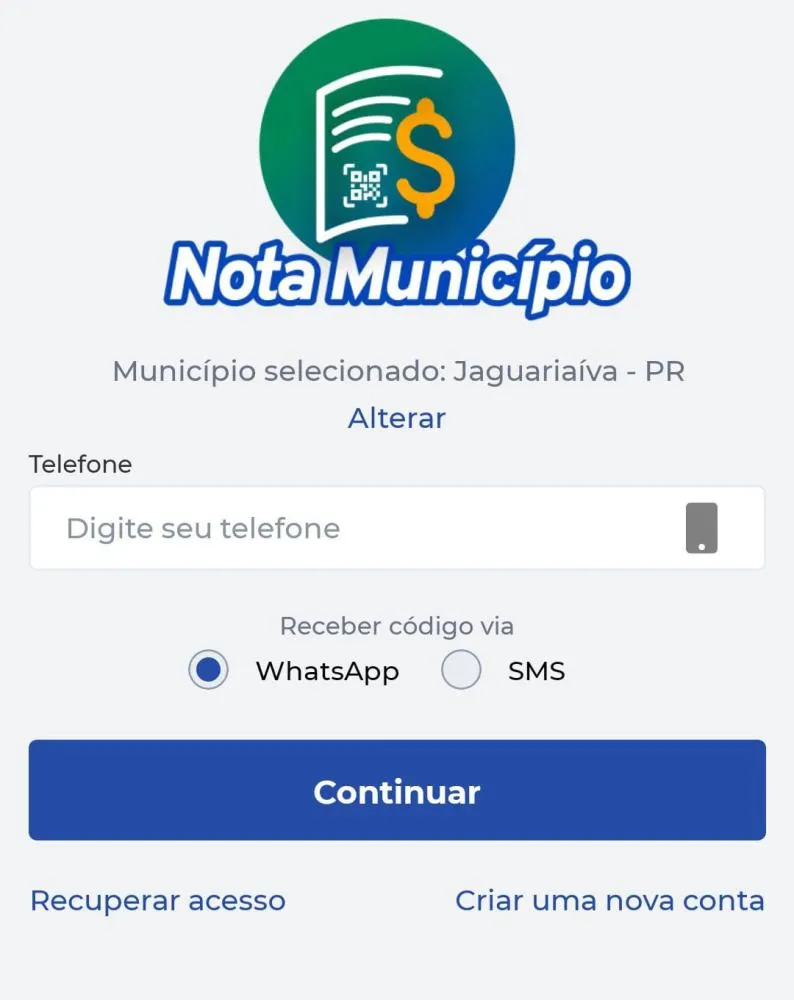Click the green circular emblem above the title
Screen dimensions: 794x1000
pos(388,140)
